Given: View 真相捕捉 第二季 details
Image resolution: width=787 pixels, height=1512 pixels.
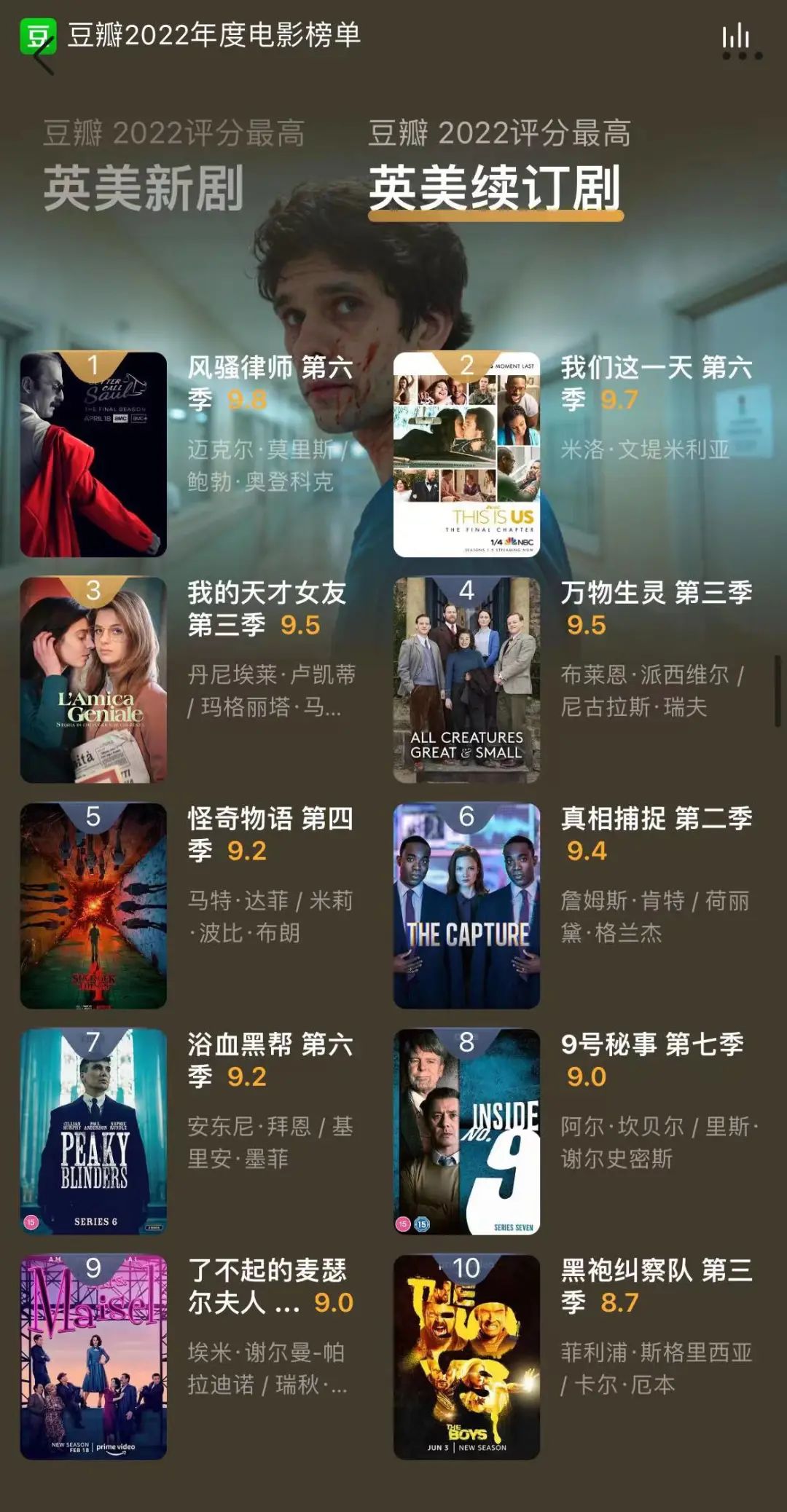Looking at the screenshot, I should click(x=466, y=906).
